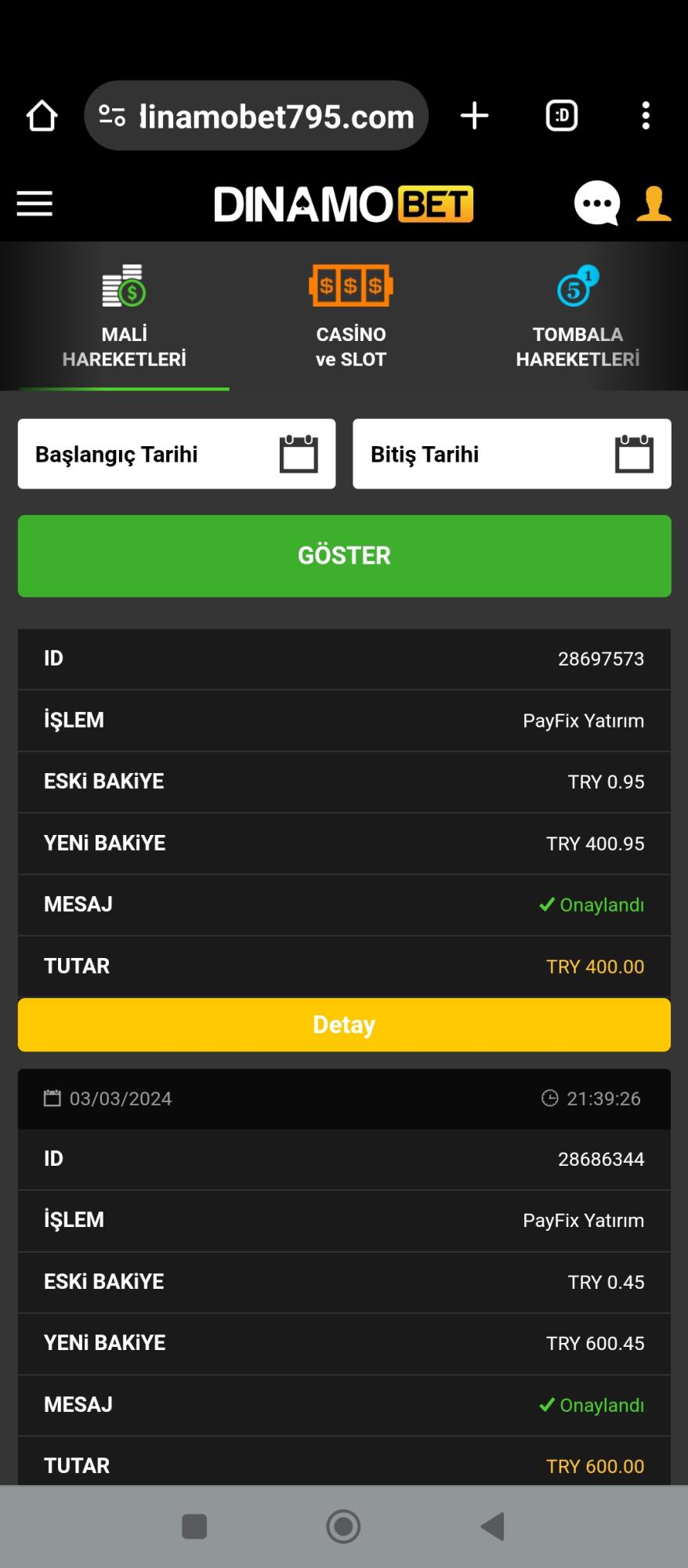Click the Casino ve Slot slot-machine icon
688x1568 pixels.
tap(350, 285)
